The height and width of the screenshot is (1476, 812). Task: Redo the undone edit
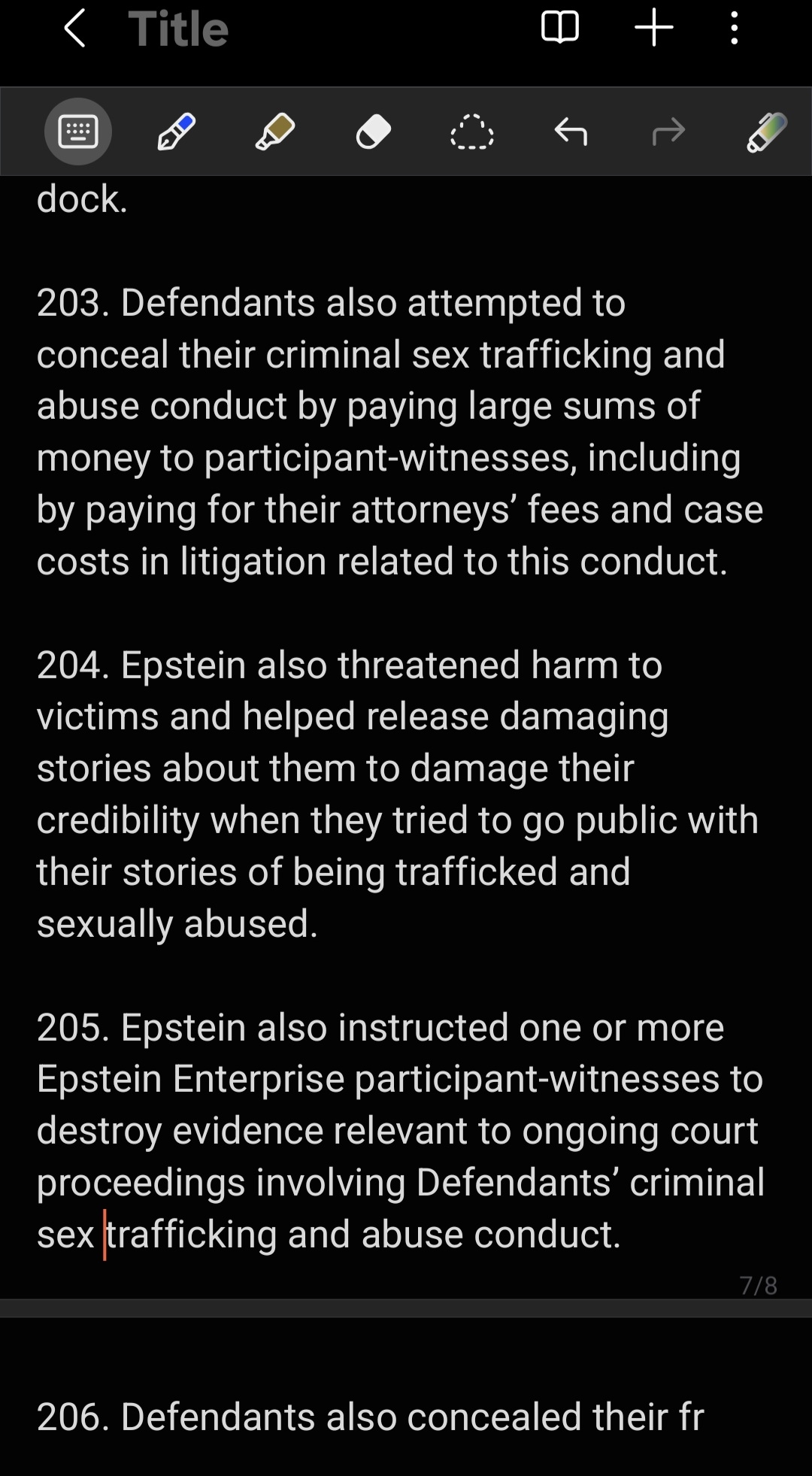click(x=668, y=132)
